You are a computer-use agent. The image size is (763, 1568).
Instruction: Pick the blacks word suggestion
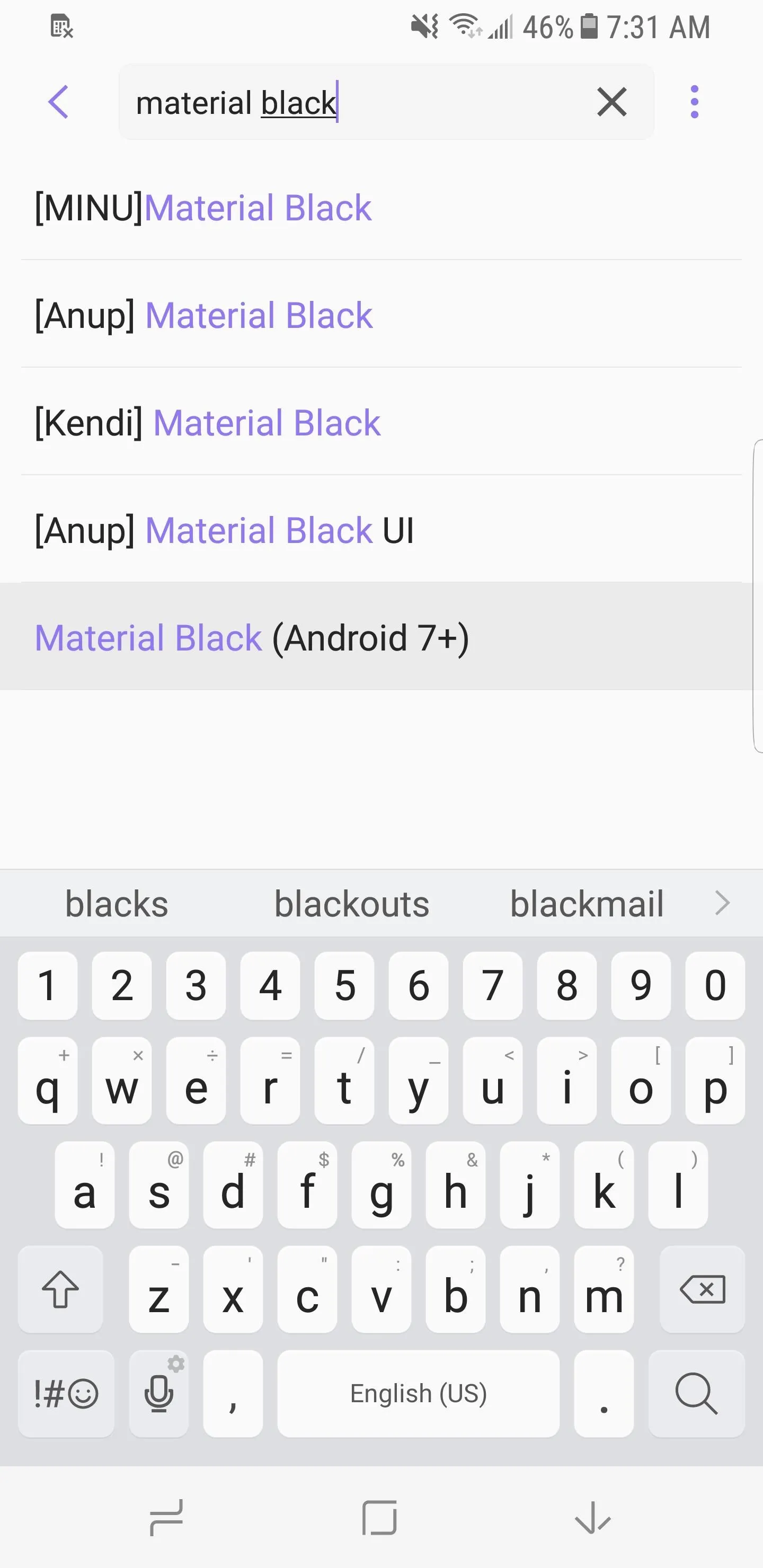point(117,903)
